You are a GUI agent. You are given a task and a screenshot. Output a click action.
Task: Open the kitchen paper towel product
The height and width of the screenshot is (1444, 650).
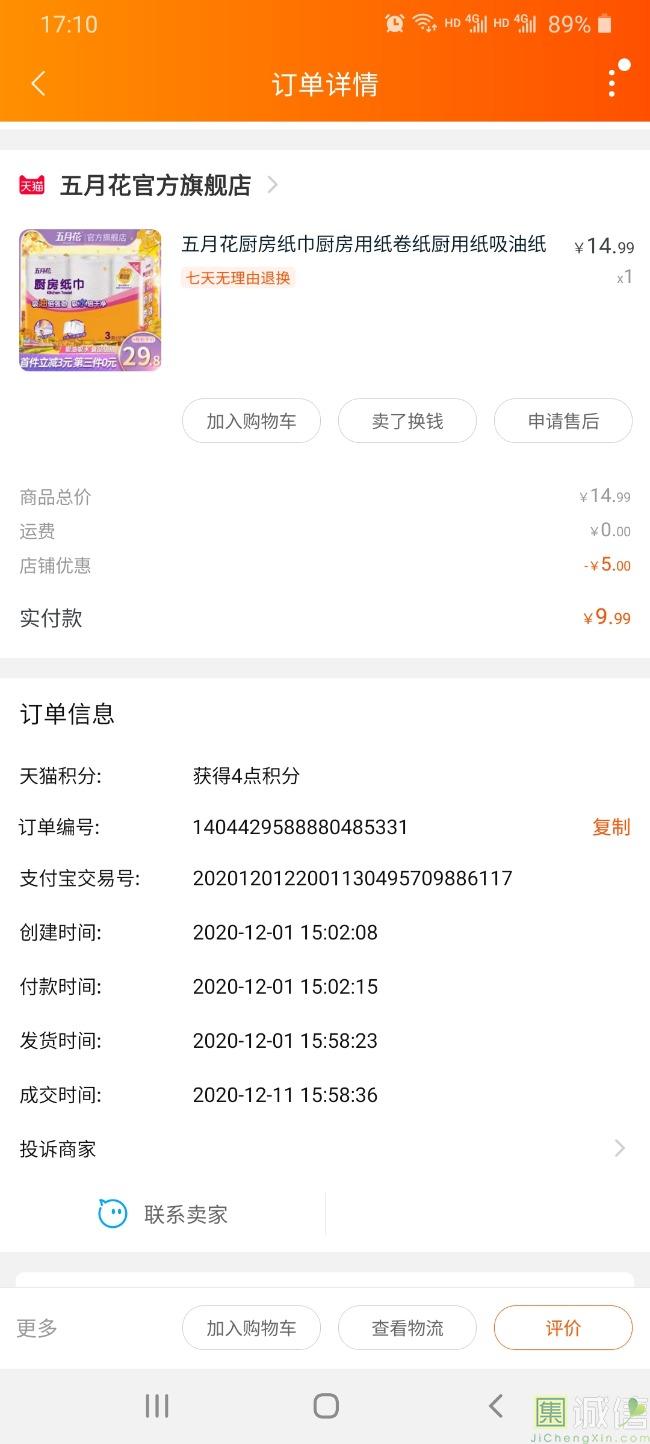coord(364,244)
